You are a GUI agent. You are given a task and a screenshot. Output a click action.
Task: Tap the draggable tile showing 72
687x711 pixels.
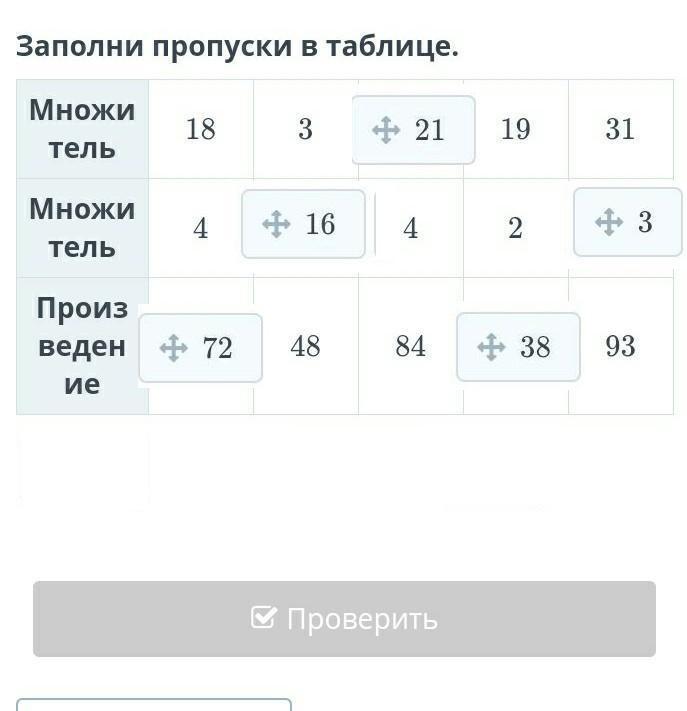point(200,348)
